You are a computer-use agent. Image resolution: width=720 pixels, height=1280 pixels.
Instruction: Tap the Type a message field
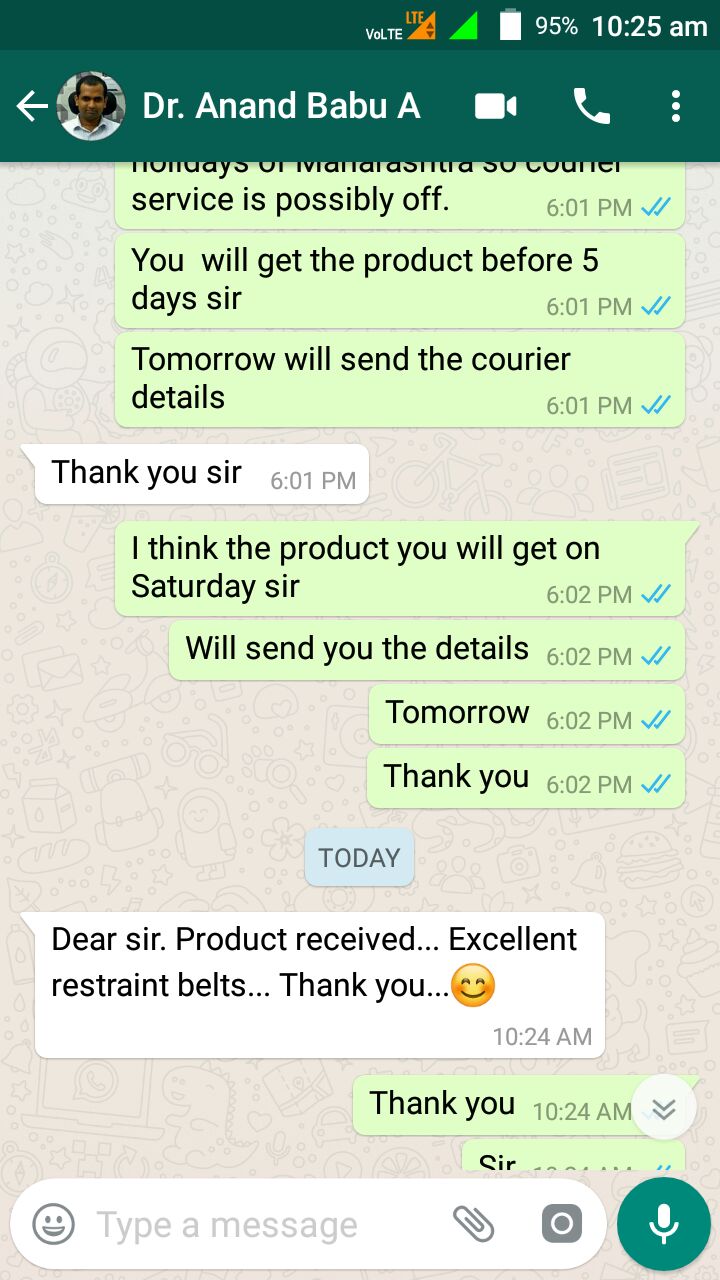260,1224
